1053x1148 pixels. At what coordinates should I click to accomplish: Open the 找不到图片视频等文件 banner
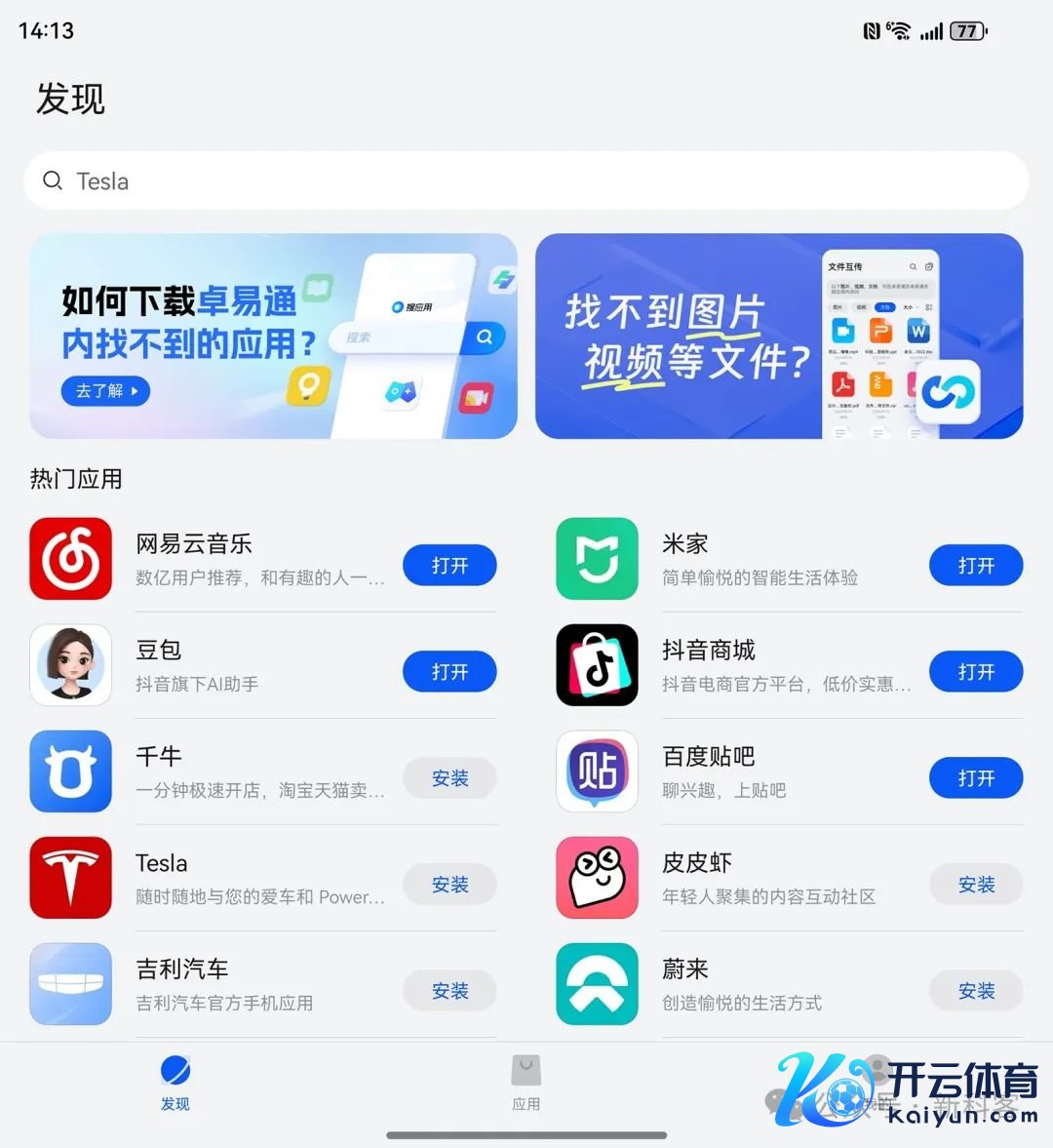click(x=778, y=336)
